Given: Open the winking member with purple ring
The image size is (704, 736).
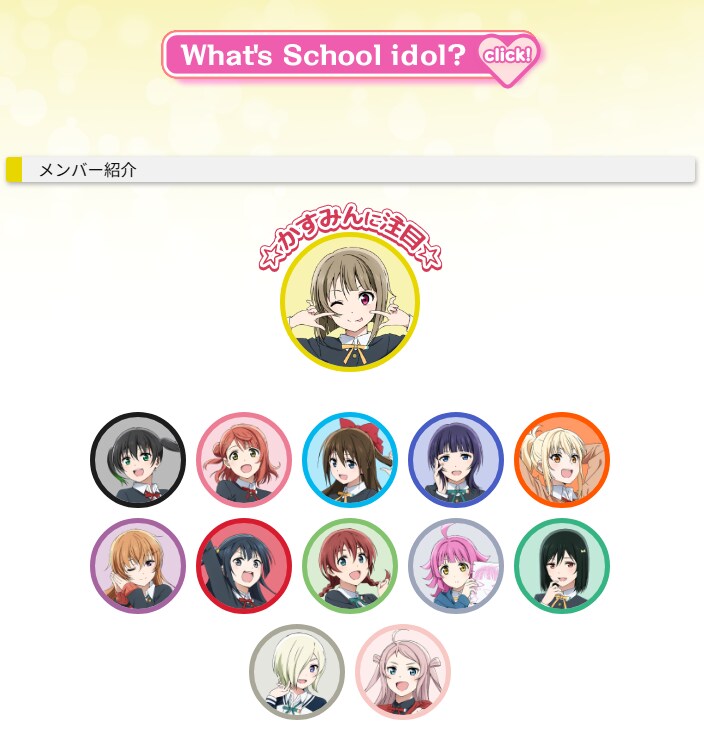Looking at the screenshot, I should 138,566.
